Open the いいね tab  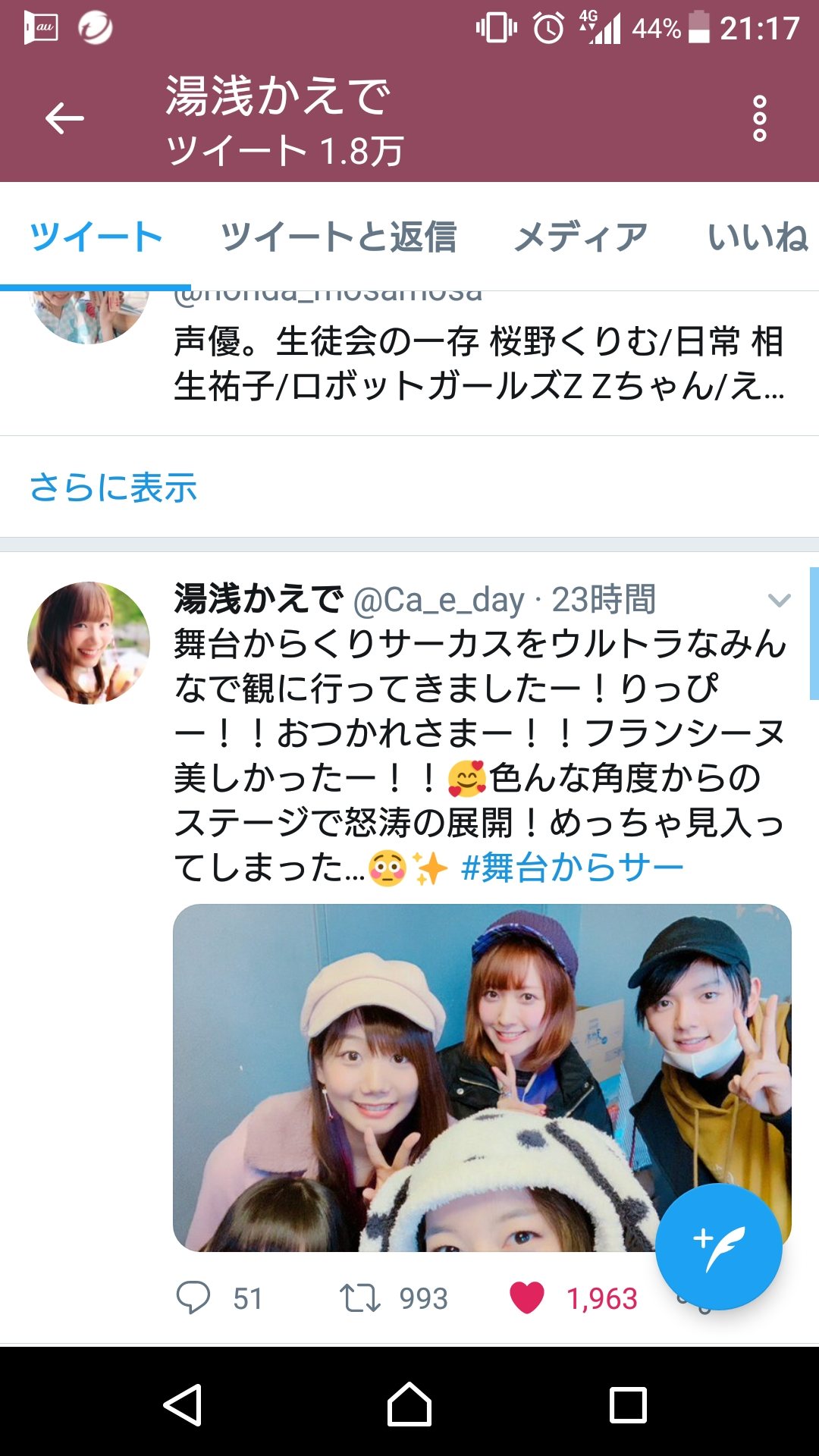(757, 237)
